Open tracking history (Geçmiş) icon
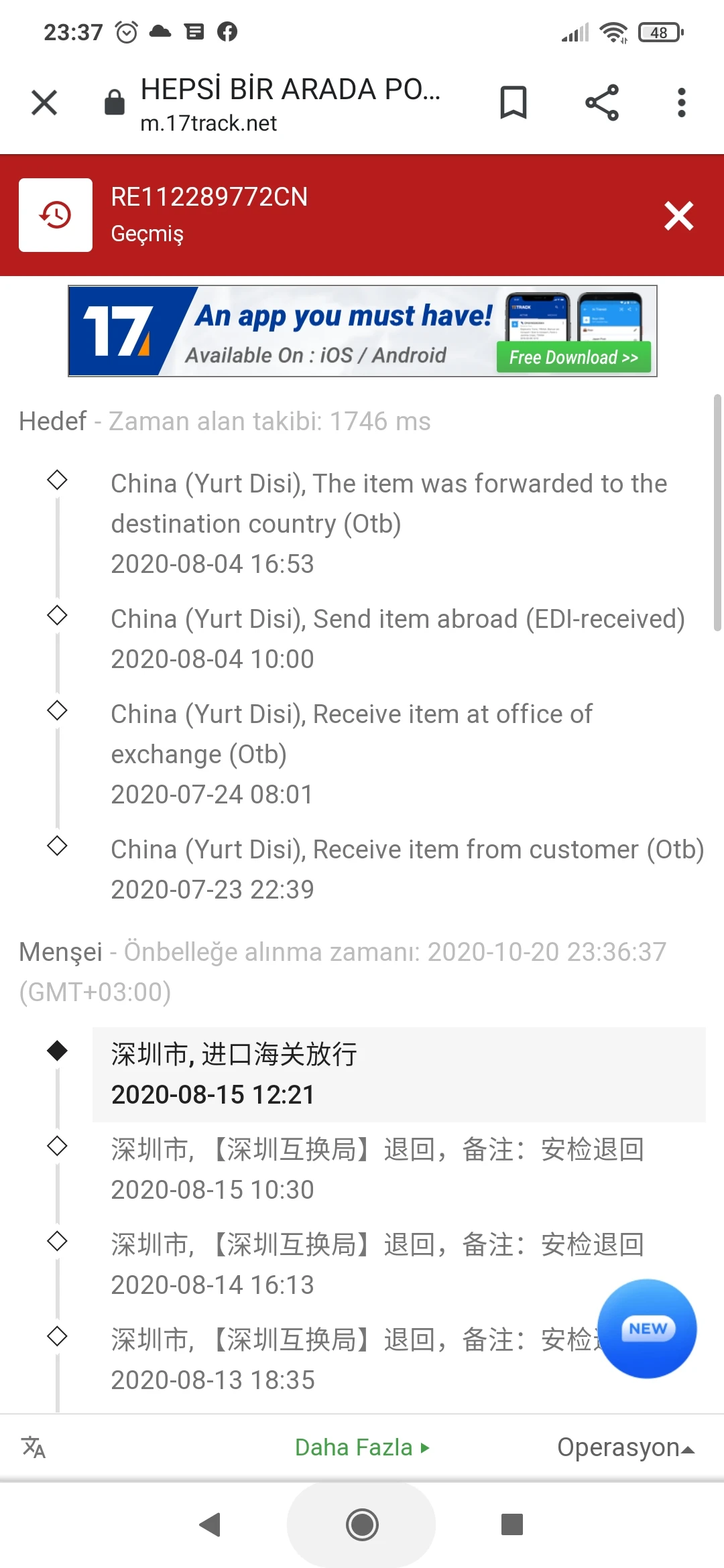The height and width of the screenshot is (1568, 724). [56, 215]
